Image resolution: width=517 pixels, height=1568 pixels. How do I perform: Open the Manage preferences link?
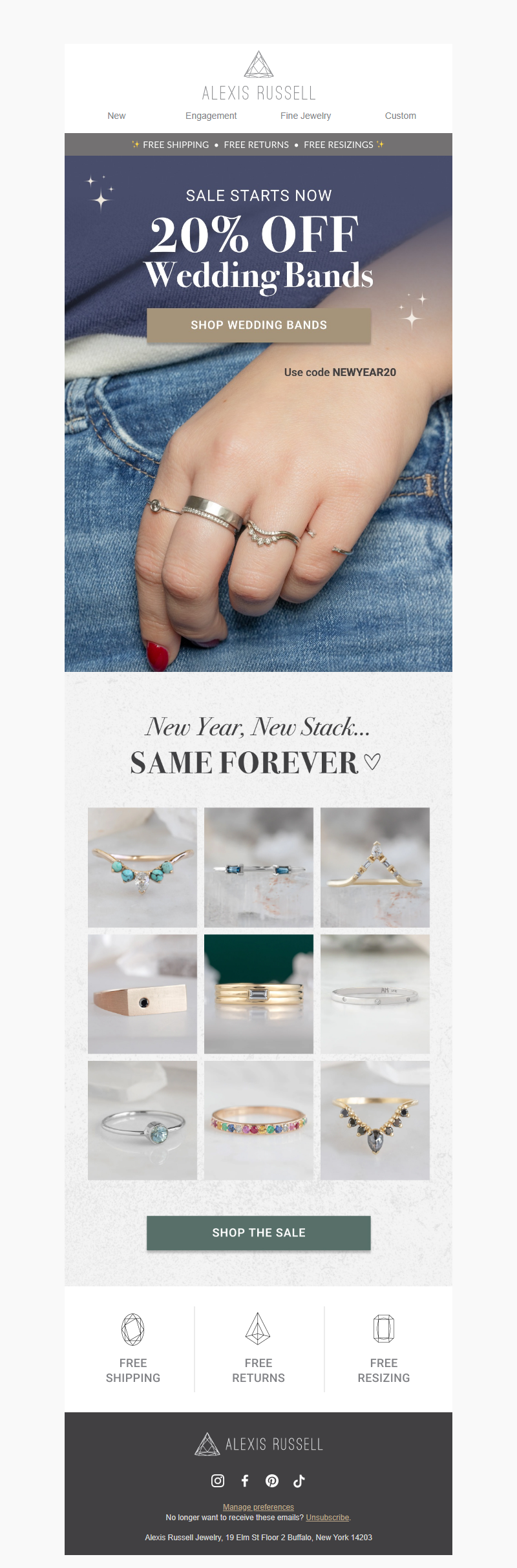[258, 1507]
